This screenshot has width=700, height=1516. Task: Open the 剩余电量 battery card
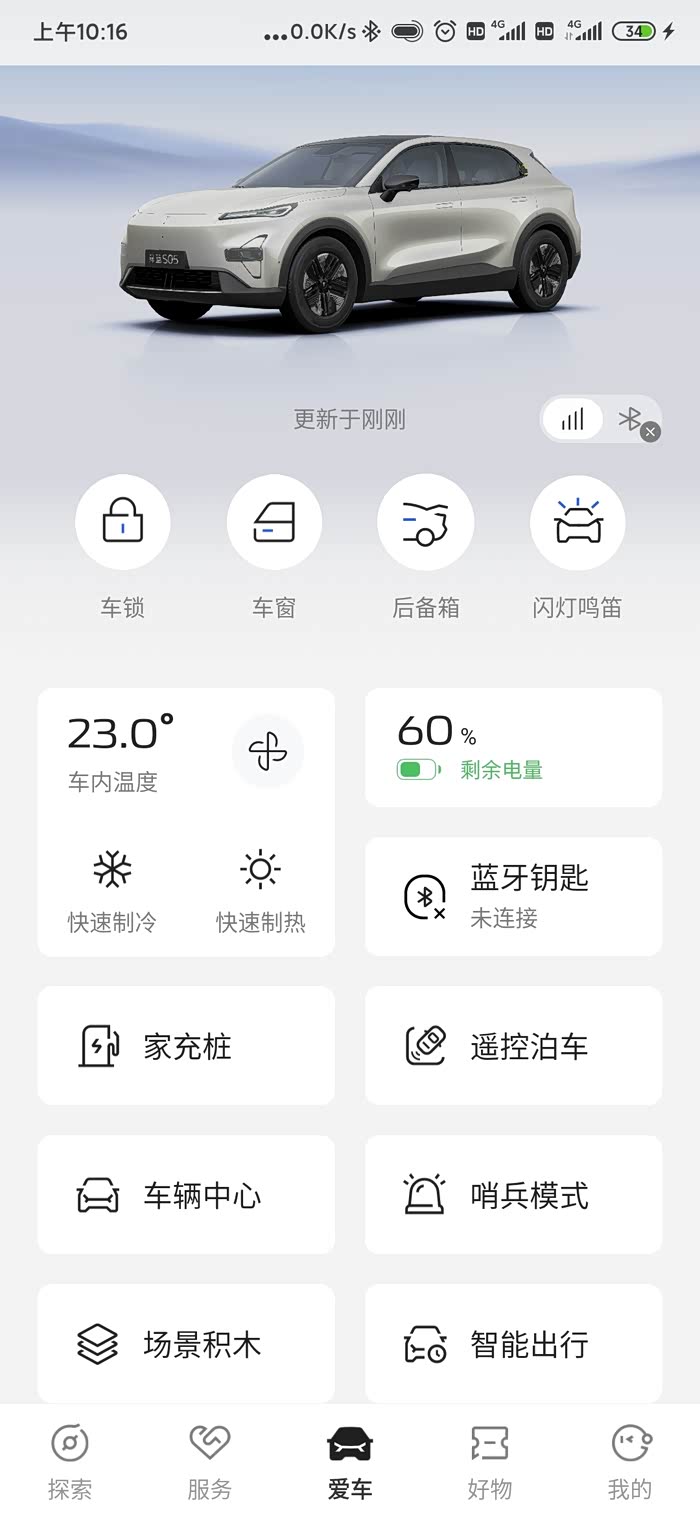[513, 747]
